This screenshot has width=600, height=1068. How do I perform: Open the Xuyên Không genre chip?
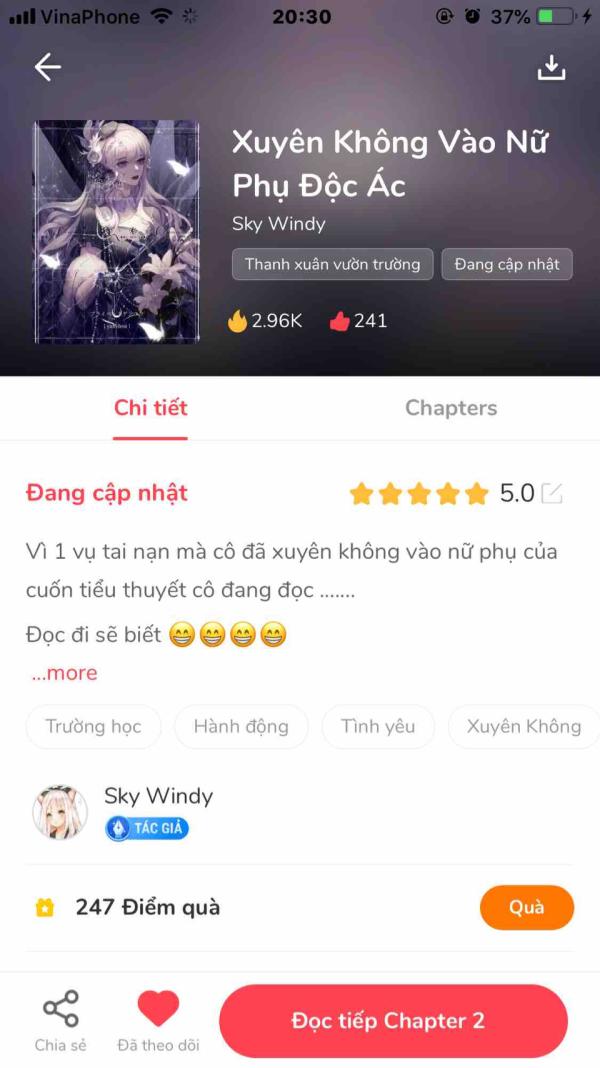[523, 727]
